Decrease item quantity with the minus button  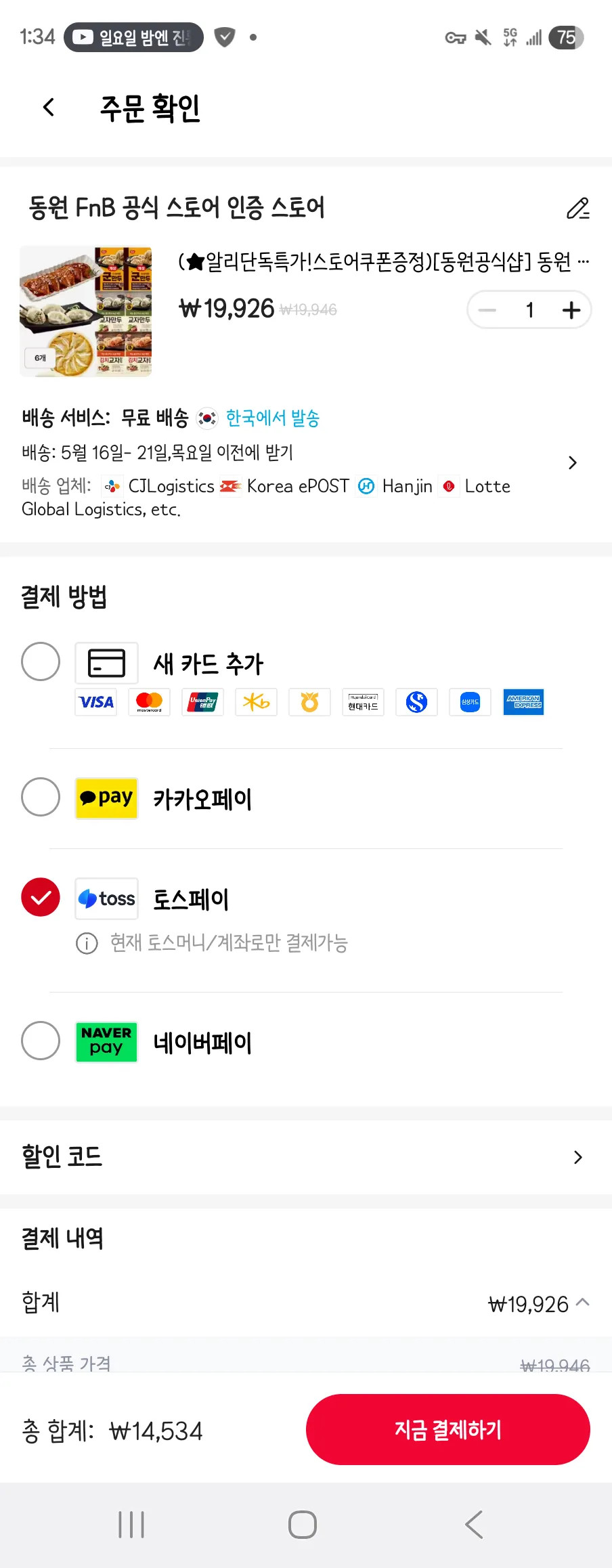click(487, 310)
